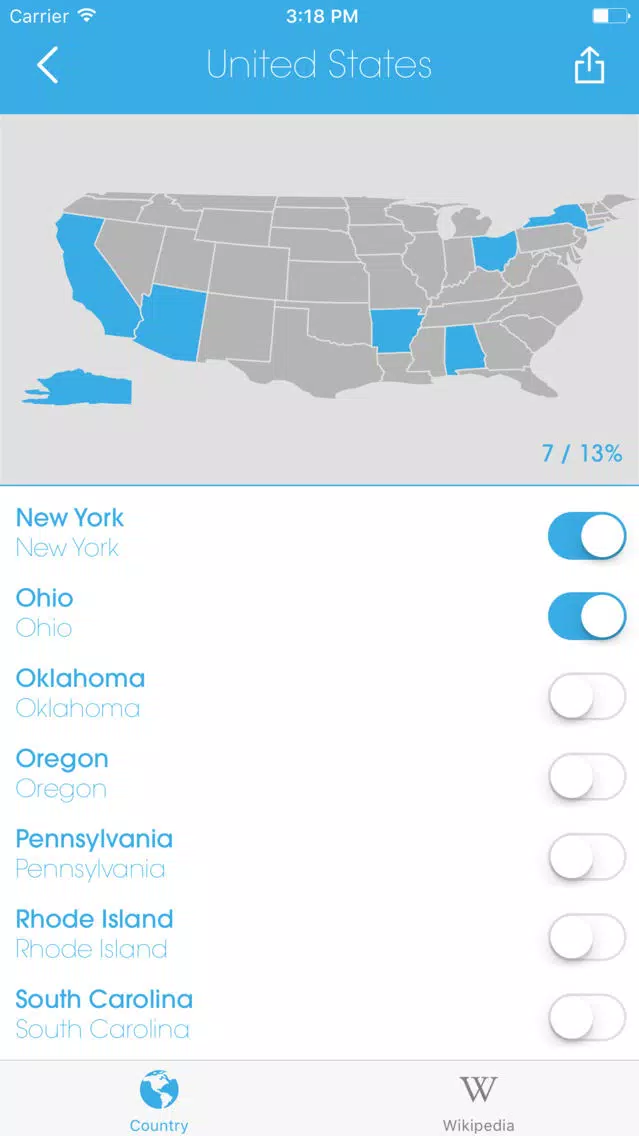Enable the Oklahoma switch
The width and height of the screenshot is (639, 1136).
tap(586, 696)
